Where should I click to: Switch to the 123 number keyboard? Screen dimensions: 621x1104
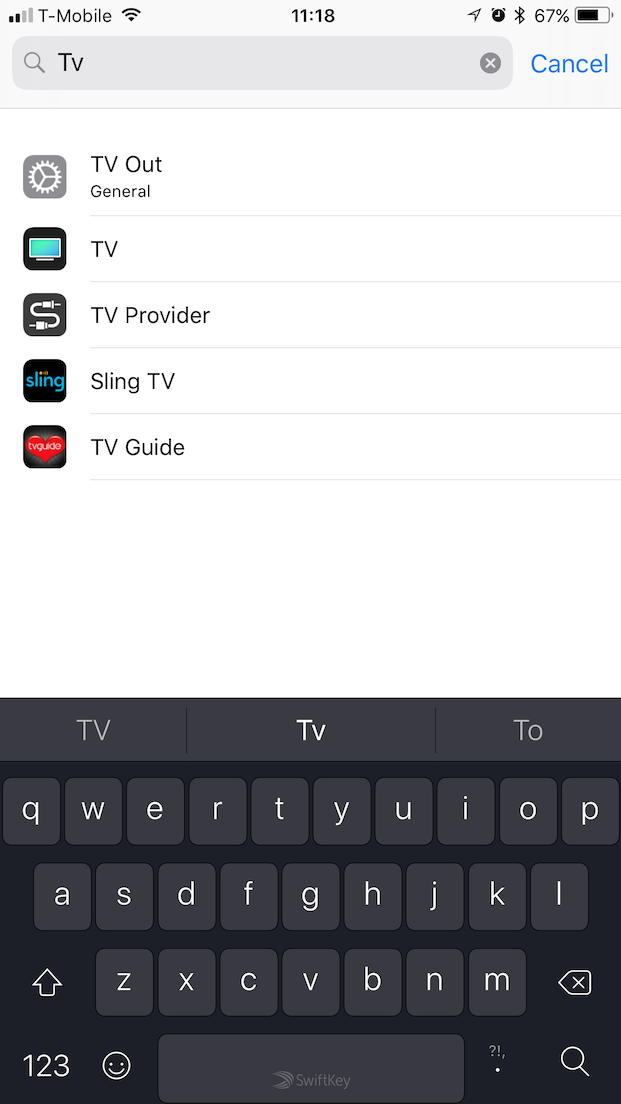click(x=46, y=1065)
